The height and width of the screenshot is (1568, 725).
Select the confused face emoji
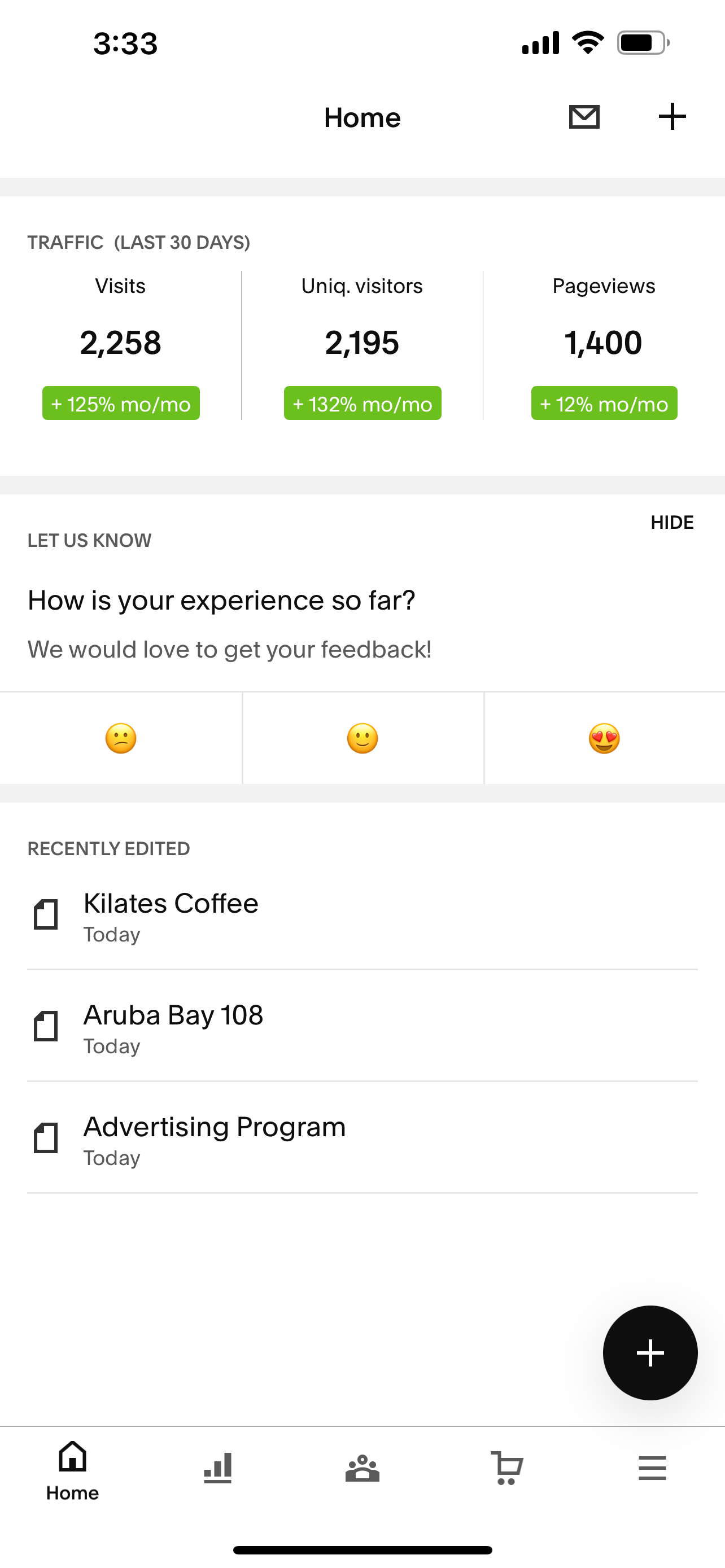click(x=120, y=738)
